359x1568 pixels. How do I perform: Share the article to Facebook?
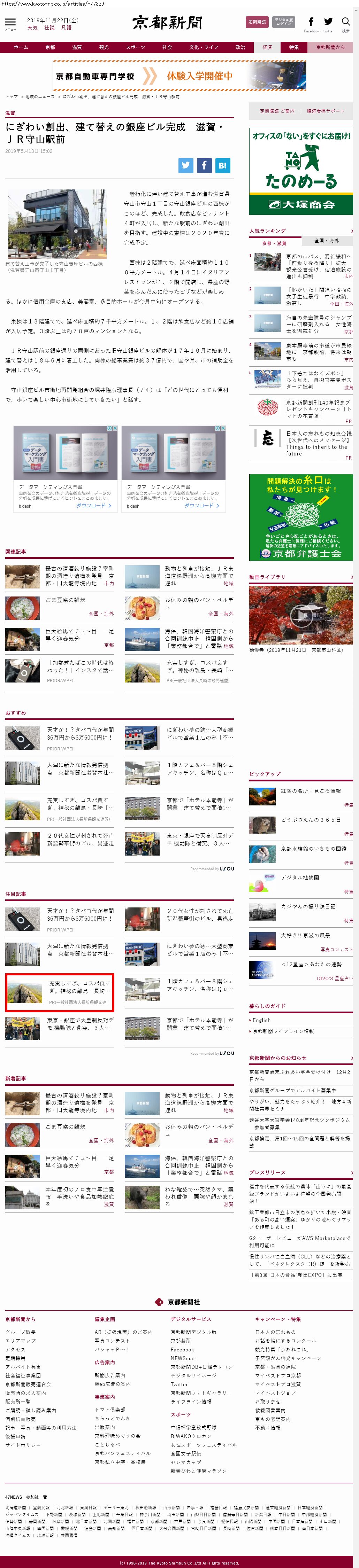(204, 165)
